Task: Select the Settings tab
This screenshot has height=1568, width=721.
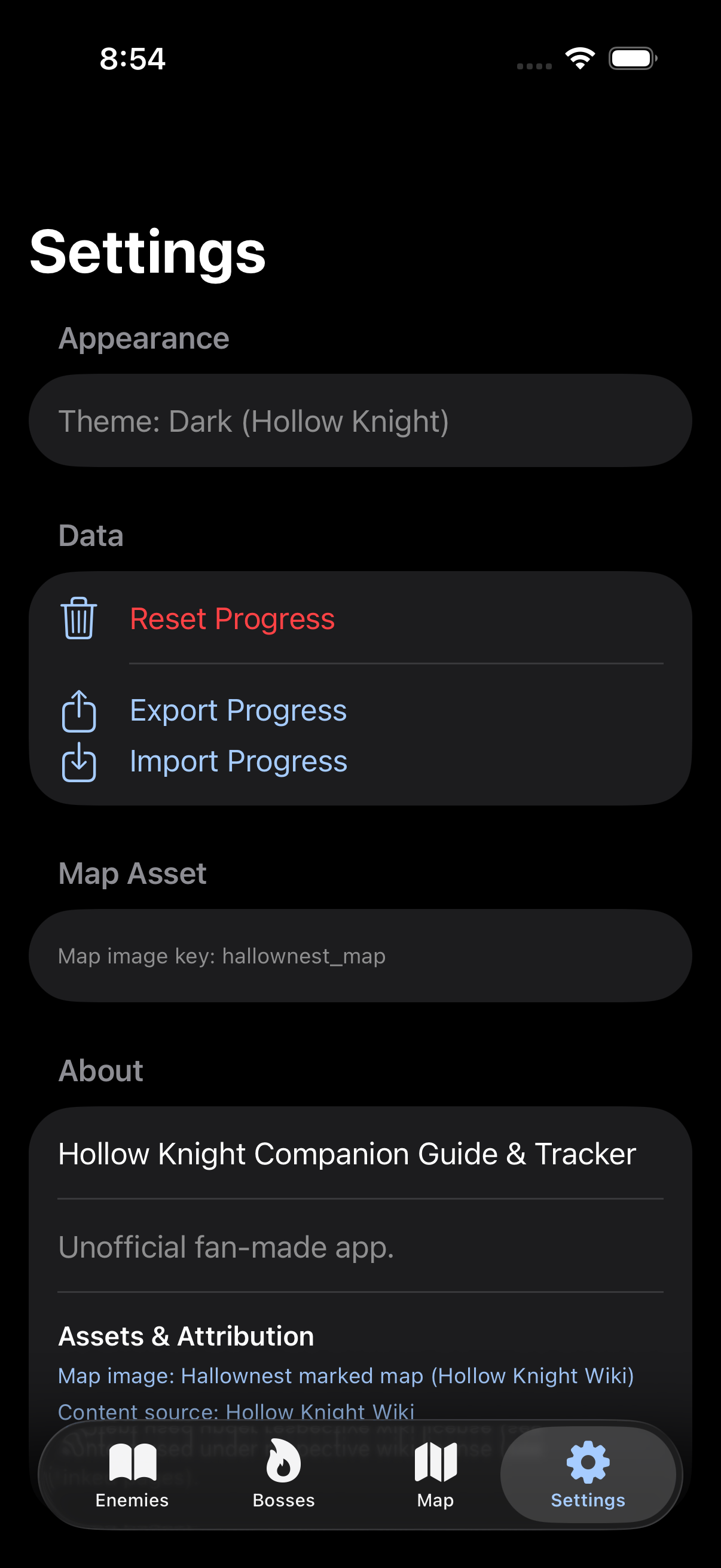Action: (x=587, y=1474)
